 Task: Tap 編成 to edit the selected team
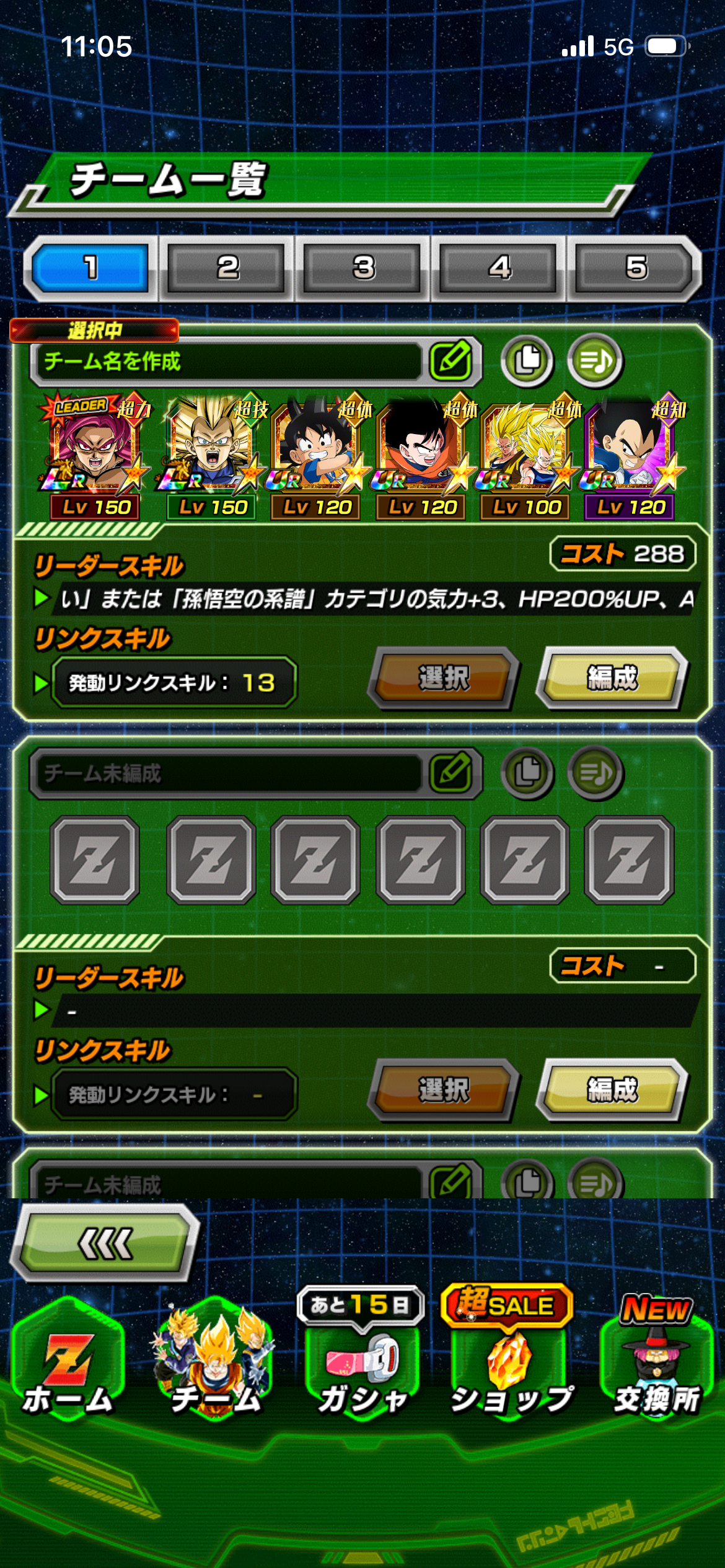point(612,678)
